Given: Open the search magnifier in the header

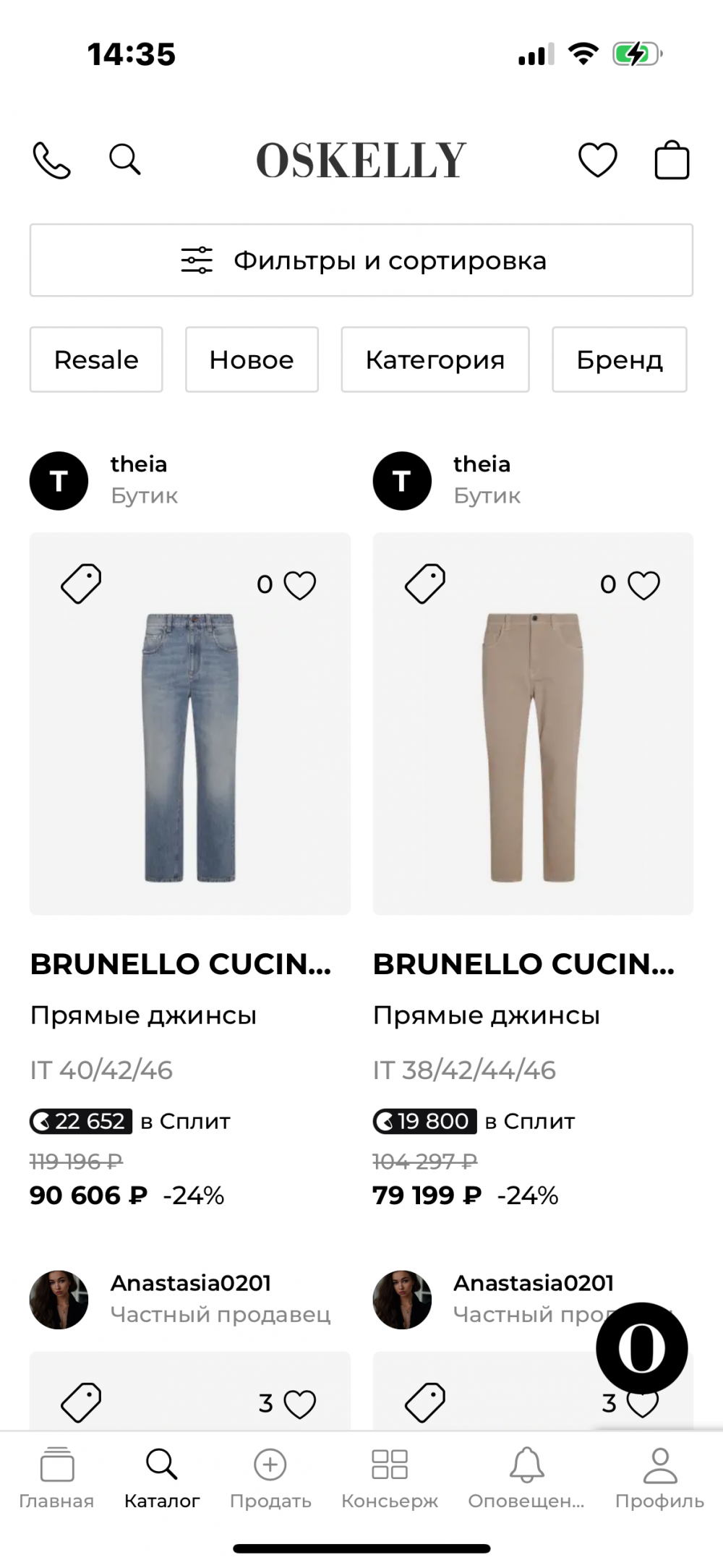Looking at the screenshot, I should tap(124, 159).
